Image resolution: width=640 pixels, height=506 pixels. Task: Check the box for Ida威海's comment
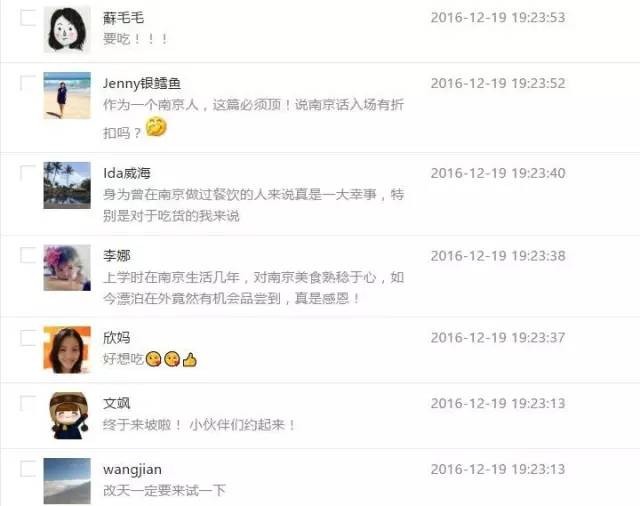click(27, 170)
